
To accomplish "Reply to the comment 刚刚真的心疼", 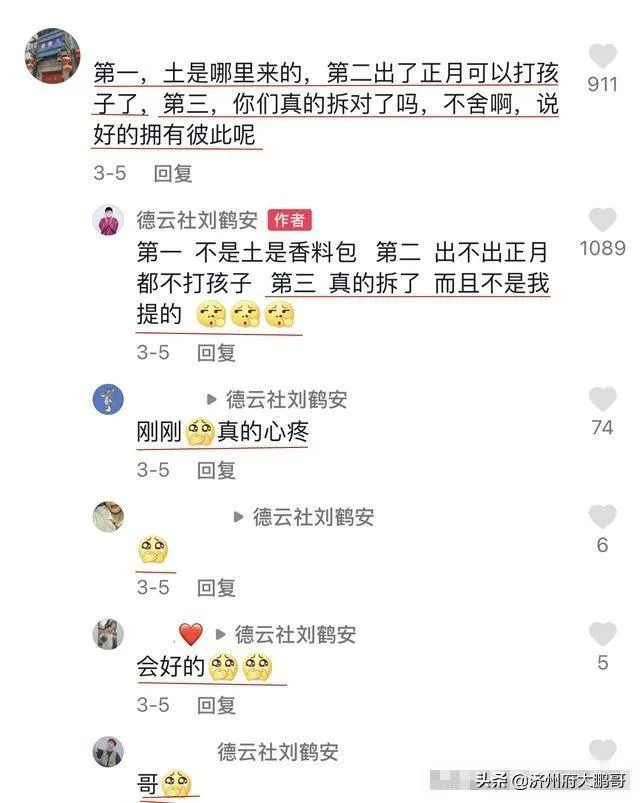I will click(x=215, y=469).
